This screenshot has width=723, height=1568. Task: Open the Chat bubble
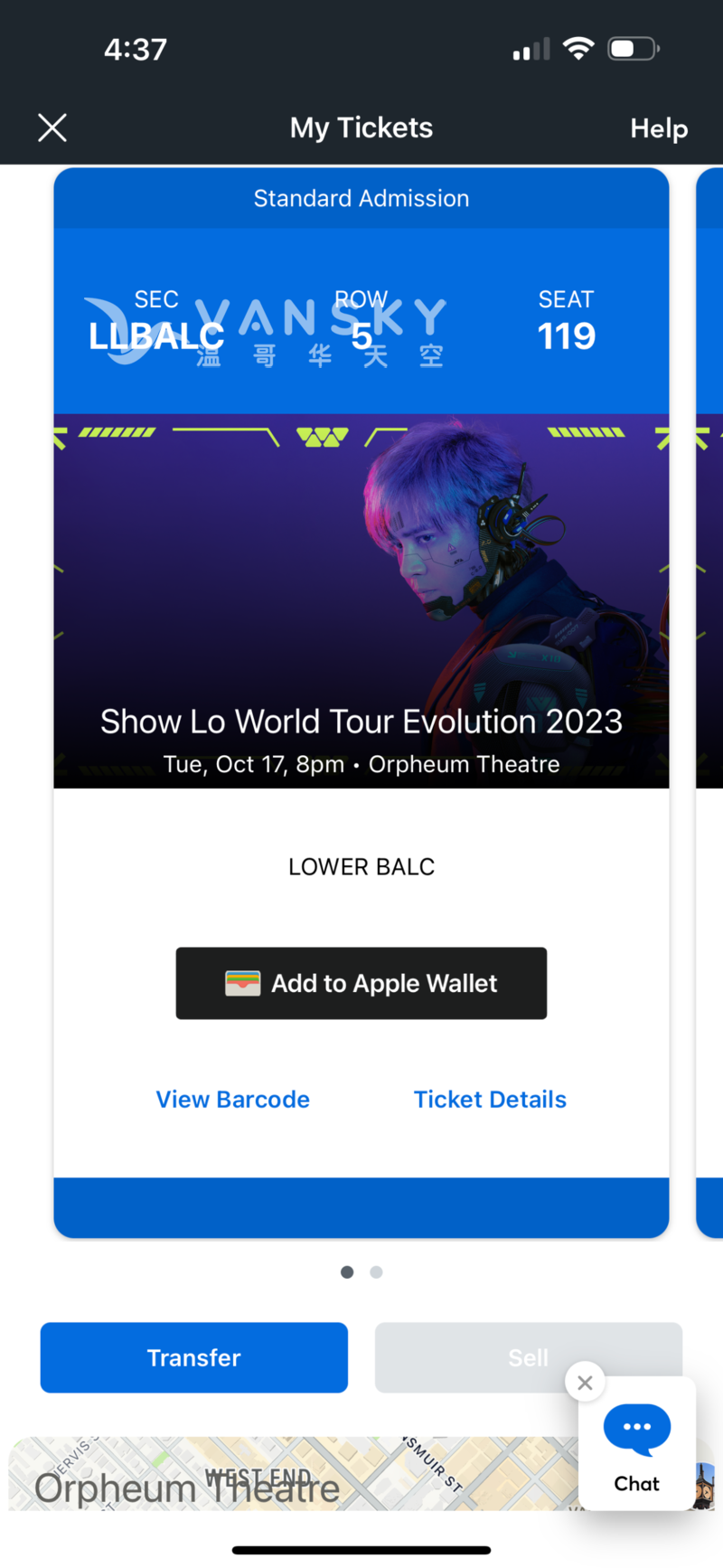(x=637, y=1444)
